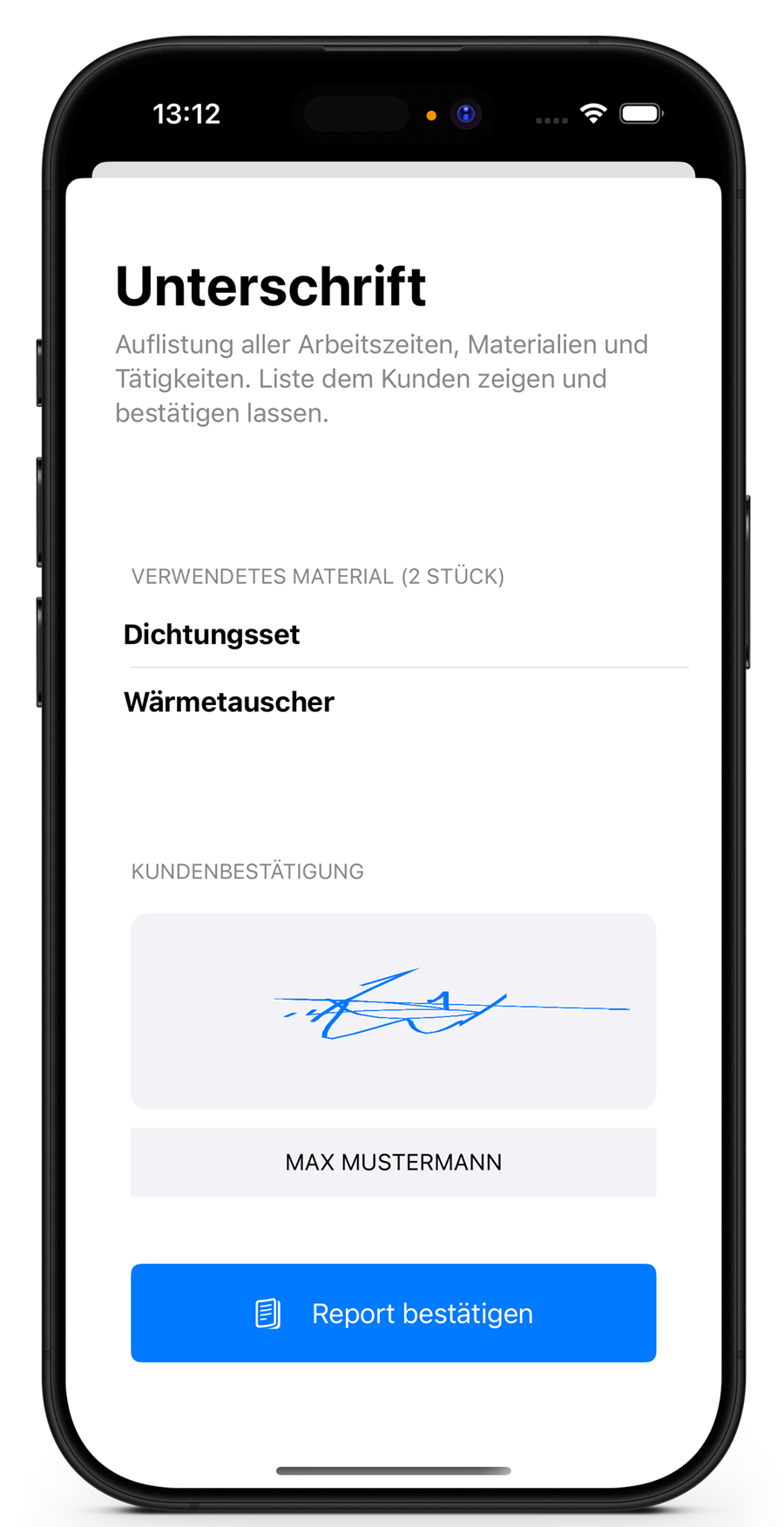Open the Dichtungsset material entry
The width and height of the screenshot is (784, 1527).
(211, 635)
